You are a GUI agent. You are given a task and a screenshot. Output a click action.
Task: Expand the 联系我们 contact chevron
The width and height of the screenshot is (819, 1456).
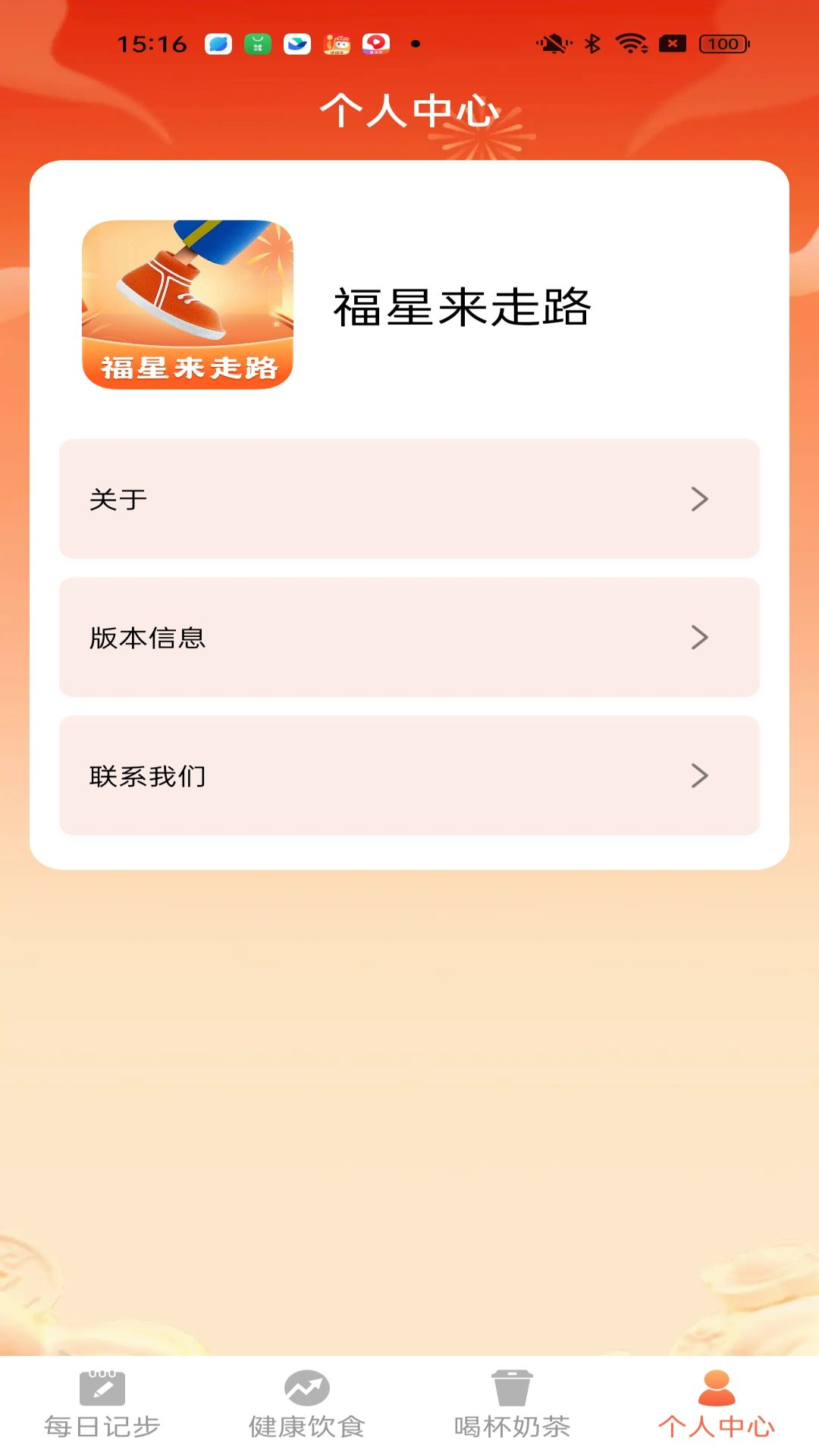pos(698,776)
